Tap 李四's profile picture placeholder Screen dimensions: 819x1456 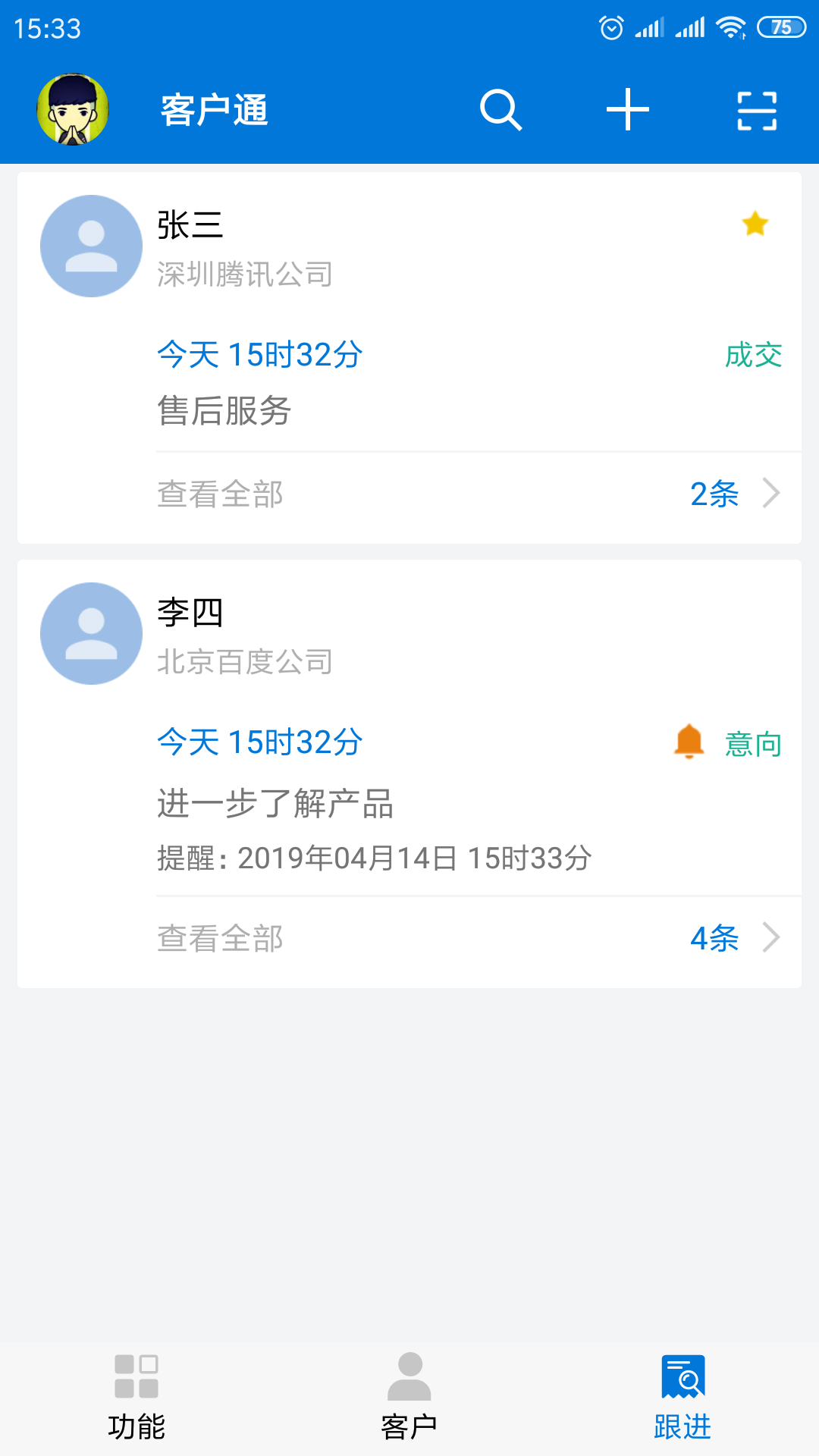tap(90, 634)
